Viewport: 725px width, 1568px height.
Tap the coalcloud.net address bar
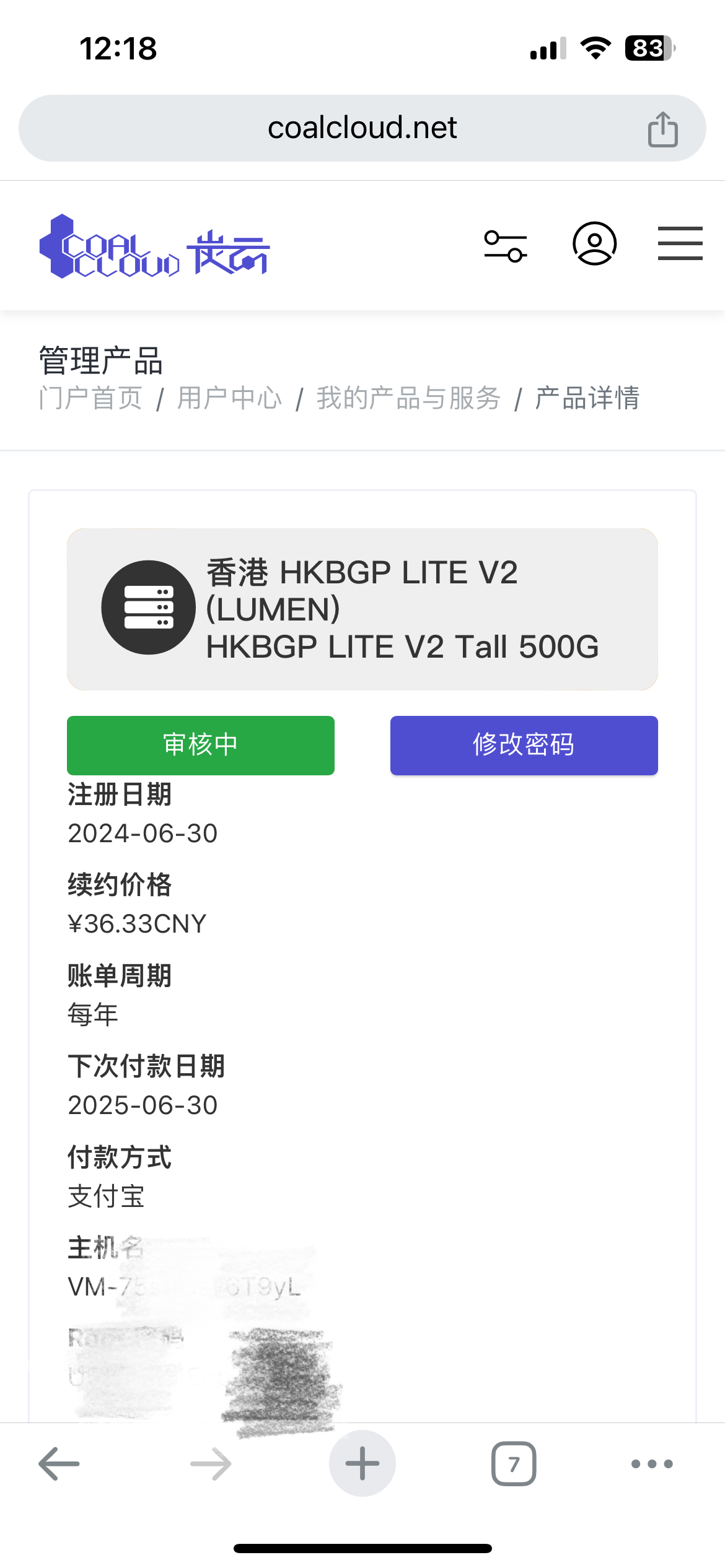pos(362,127)
